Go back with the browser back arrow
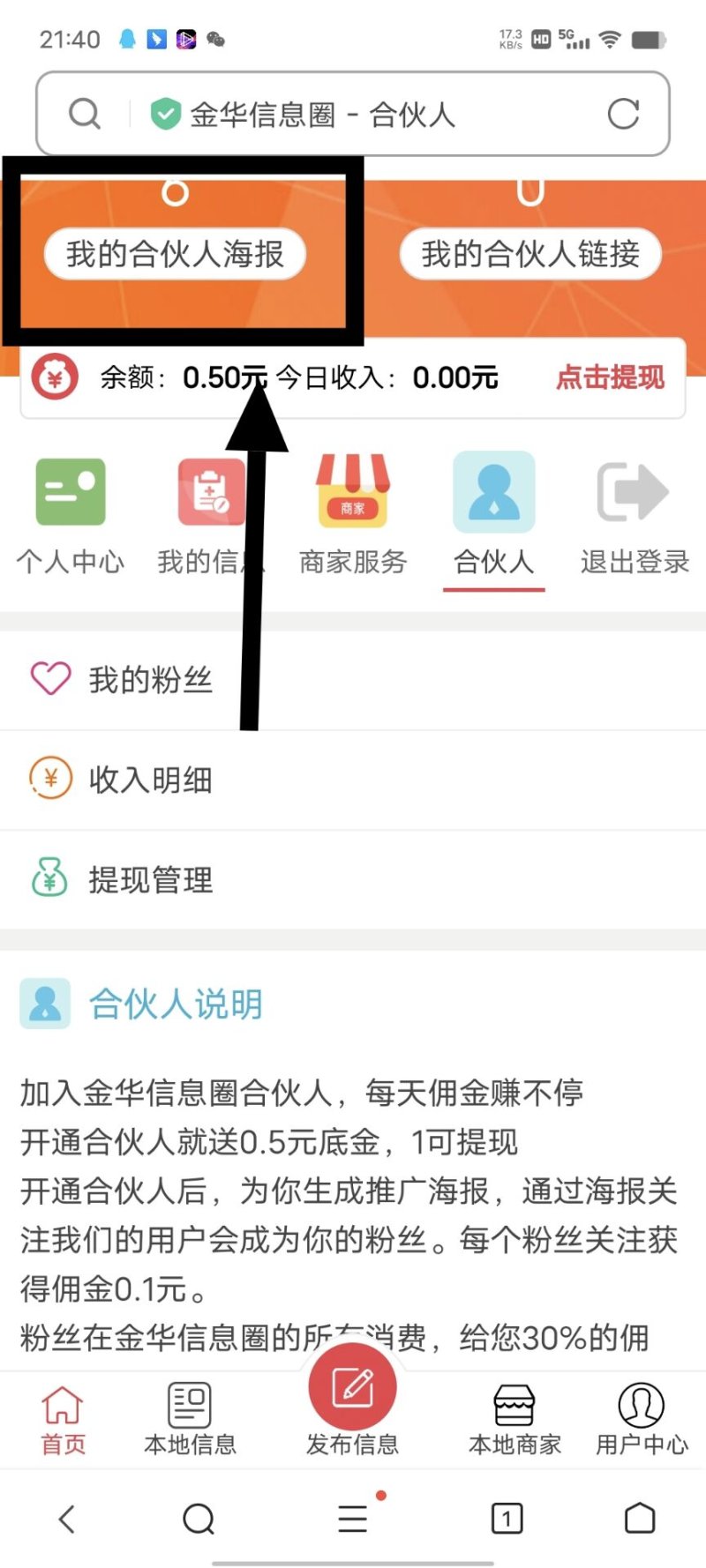706x1568 pixels. pos(67,1519)
